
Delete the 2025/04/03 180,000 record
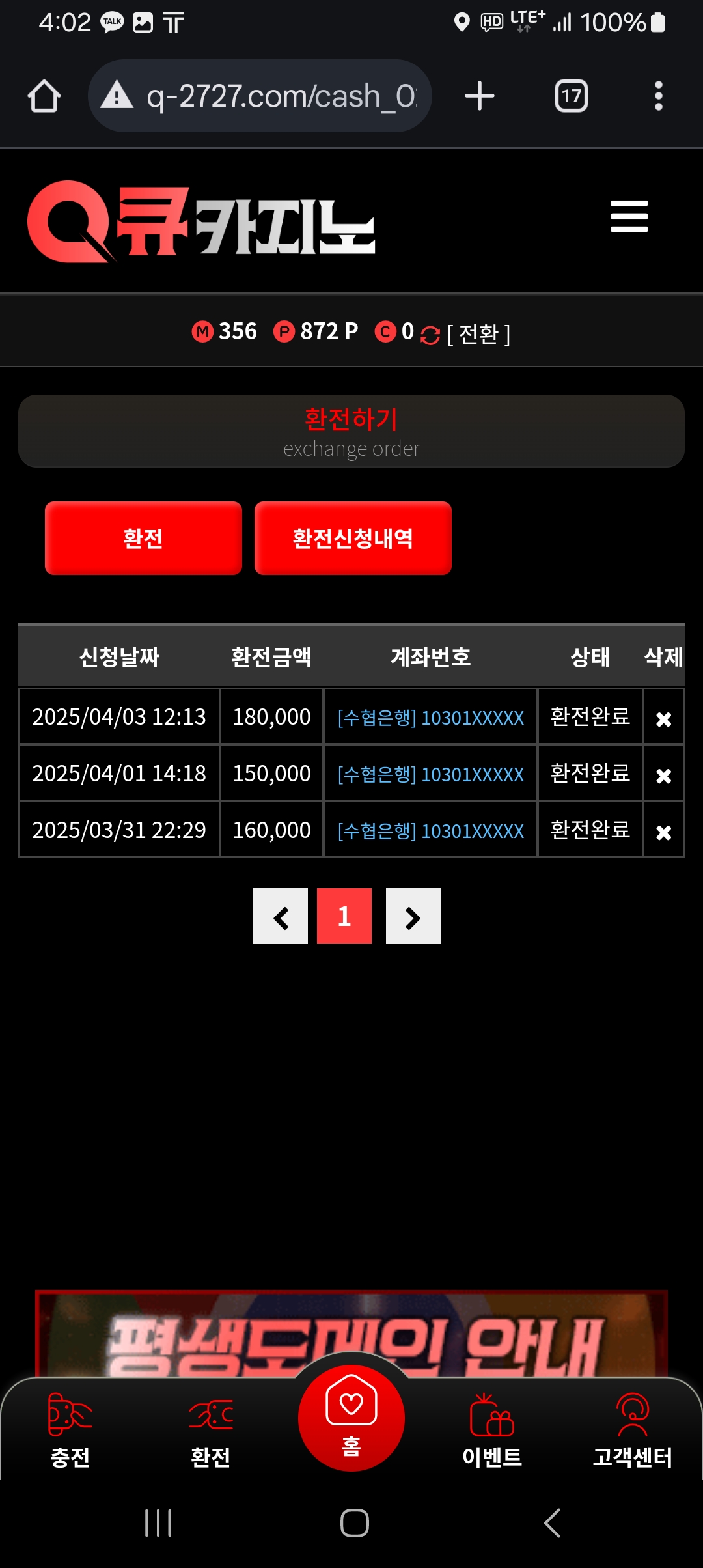tap(663, 719)
